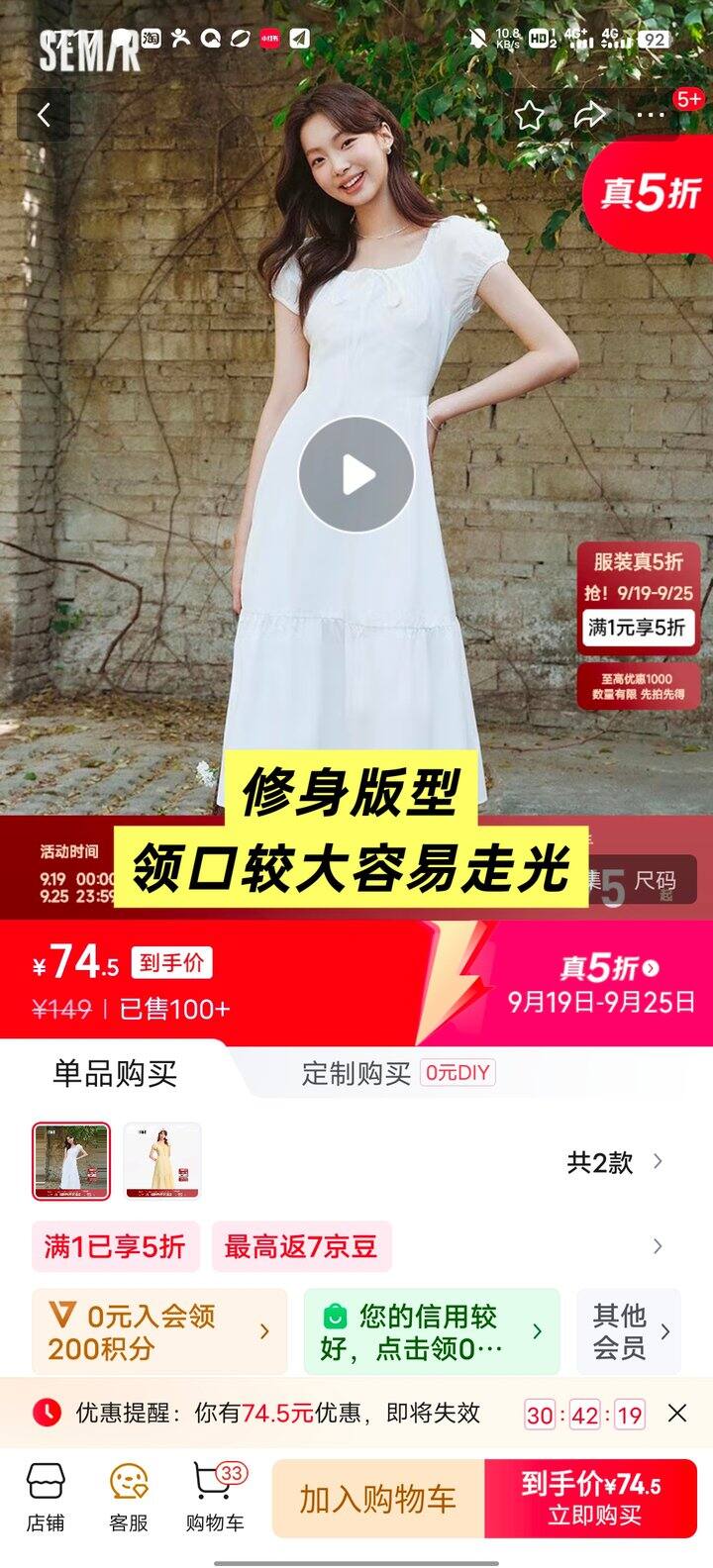The width and height of the screenshot is (713, 1568).
Task: Dismiss the 优惠提醒 banner
Action: click(677, 1414)
